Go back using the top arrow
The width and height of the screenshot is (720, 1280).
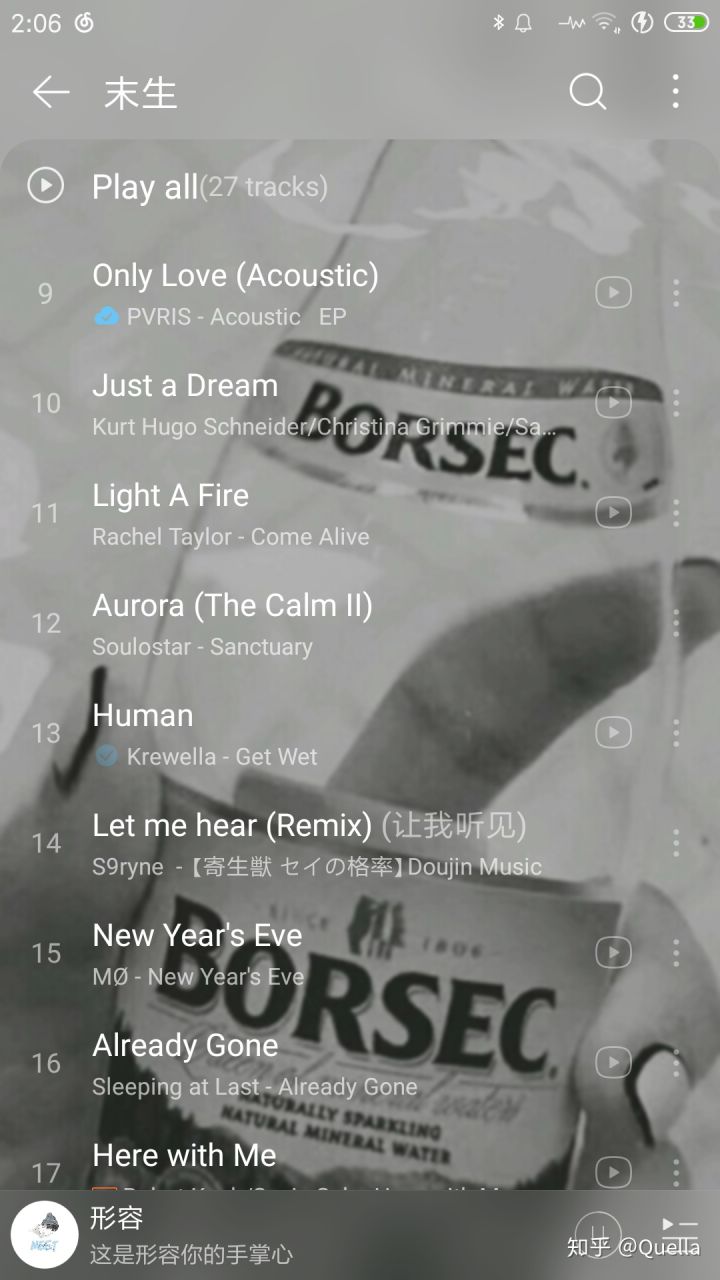[50, 93]
